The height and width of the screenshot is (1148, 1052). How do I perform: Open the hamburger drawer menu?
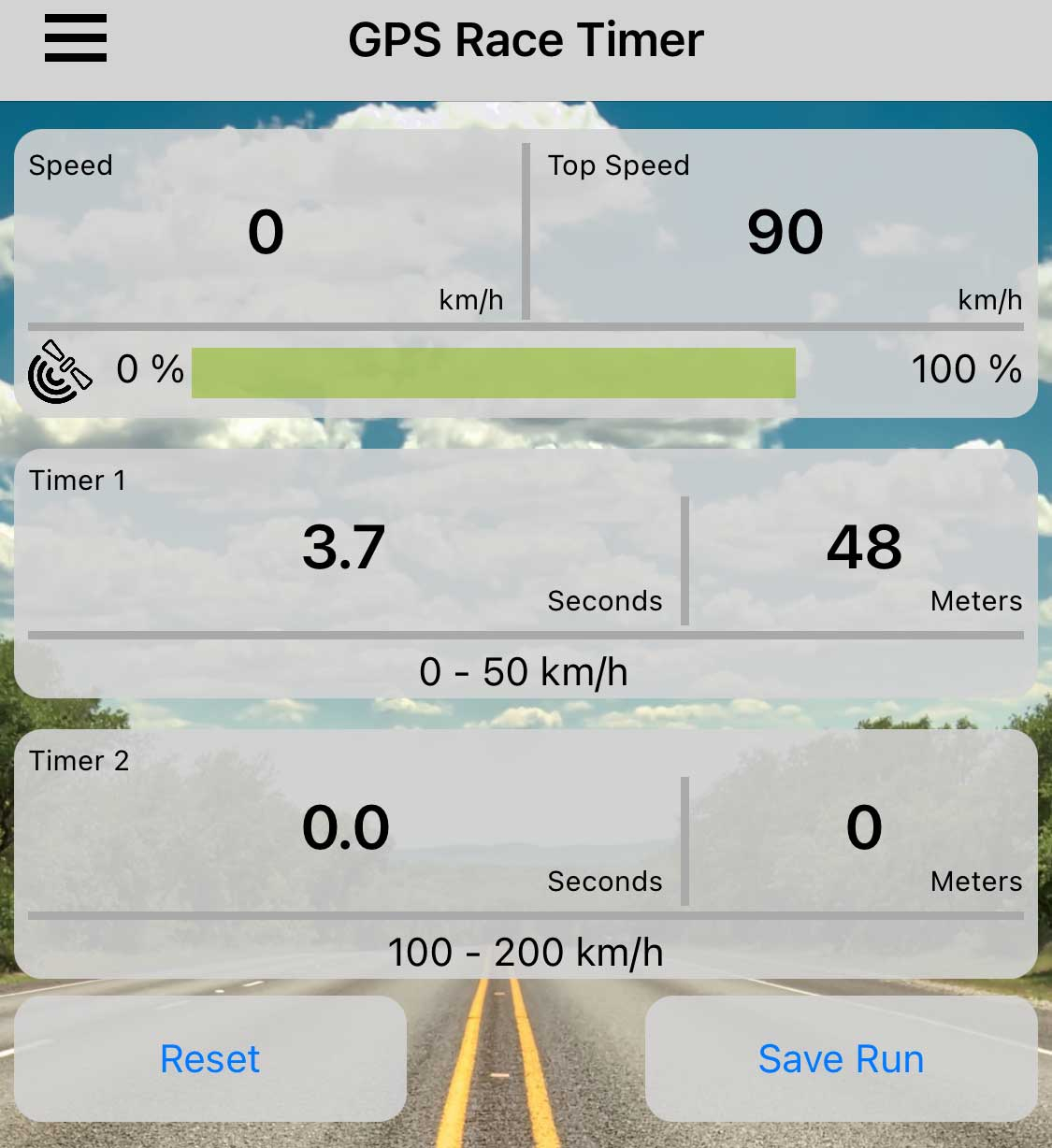pyautogui.click(x=76, y=39)
